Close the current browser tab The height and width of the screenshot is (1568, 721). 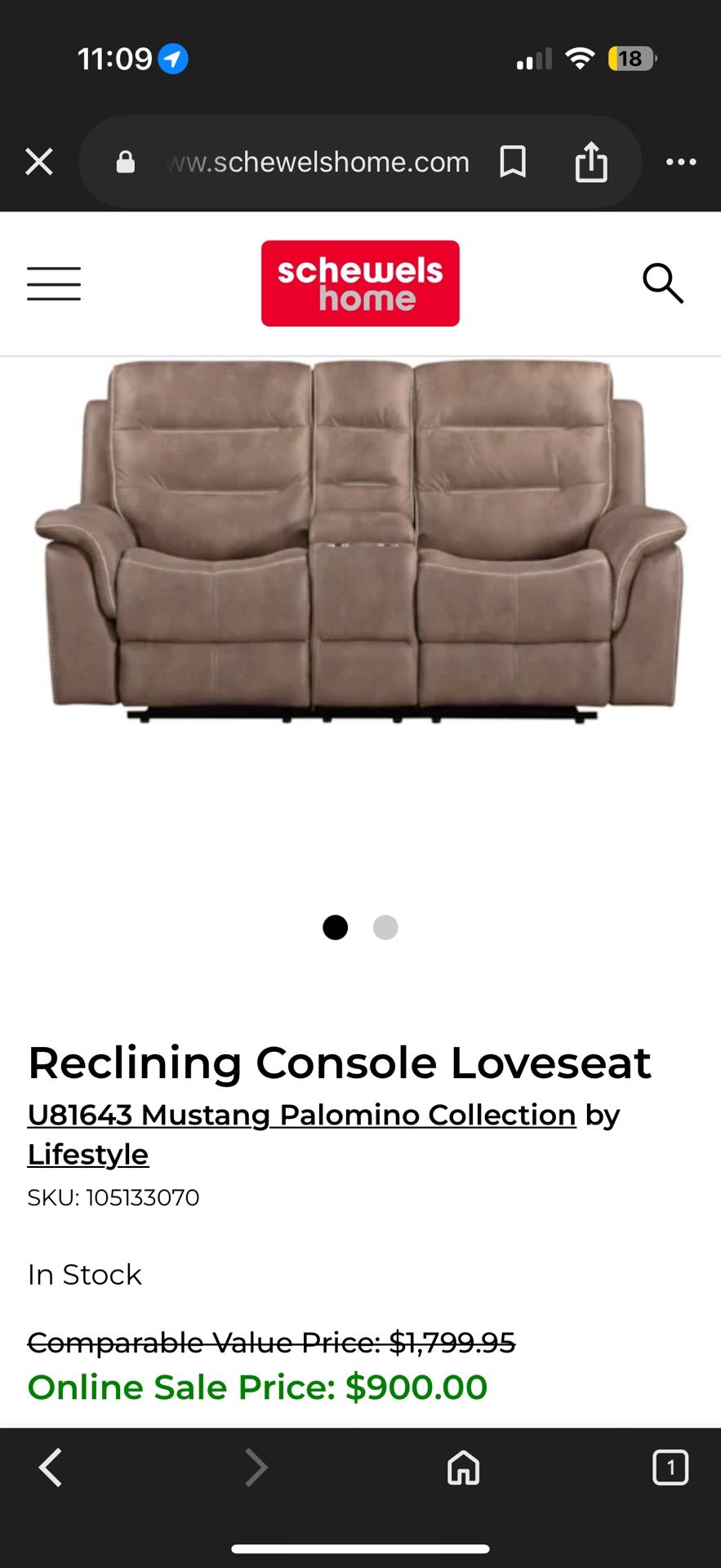click(x=38, y=162)
